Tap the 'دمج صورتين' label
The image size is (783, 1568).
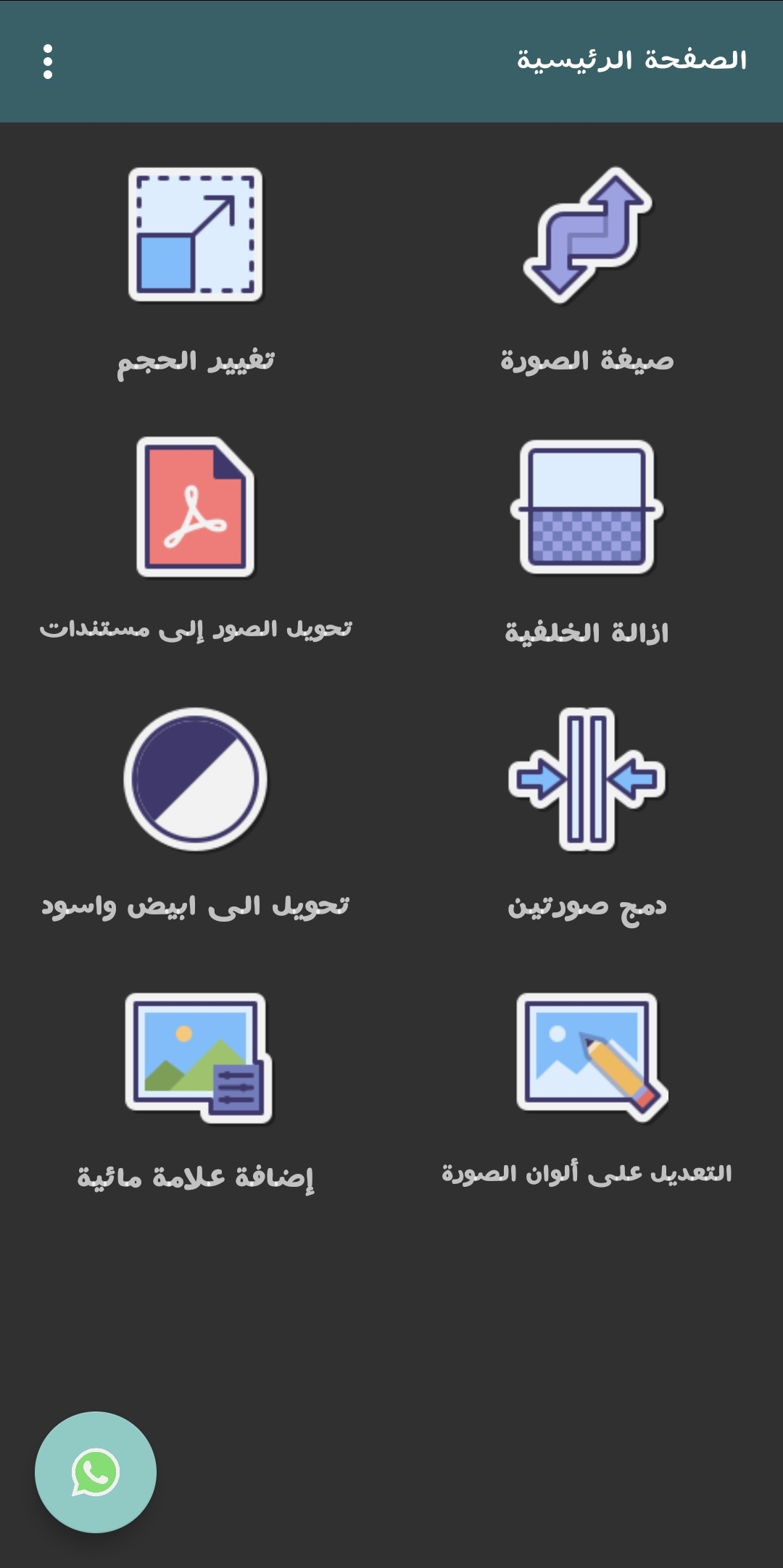pos(587,907)
